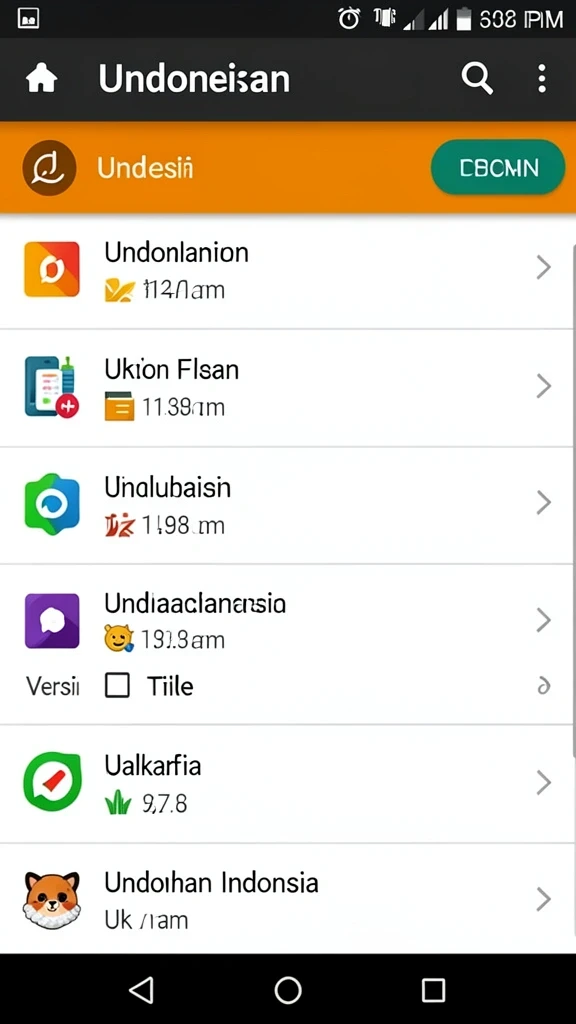This screenshot has width=576, height=1024.
Task: Open recent apps from the navigation bar
Action: [x=433, y=990]
